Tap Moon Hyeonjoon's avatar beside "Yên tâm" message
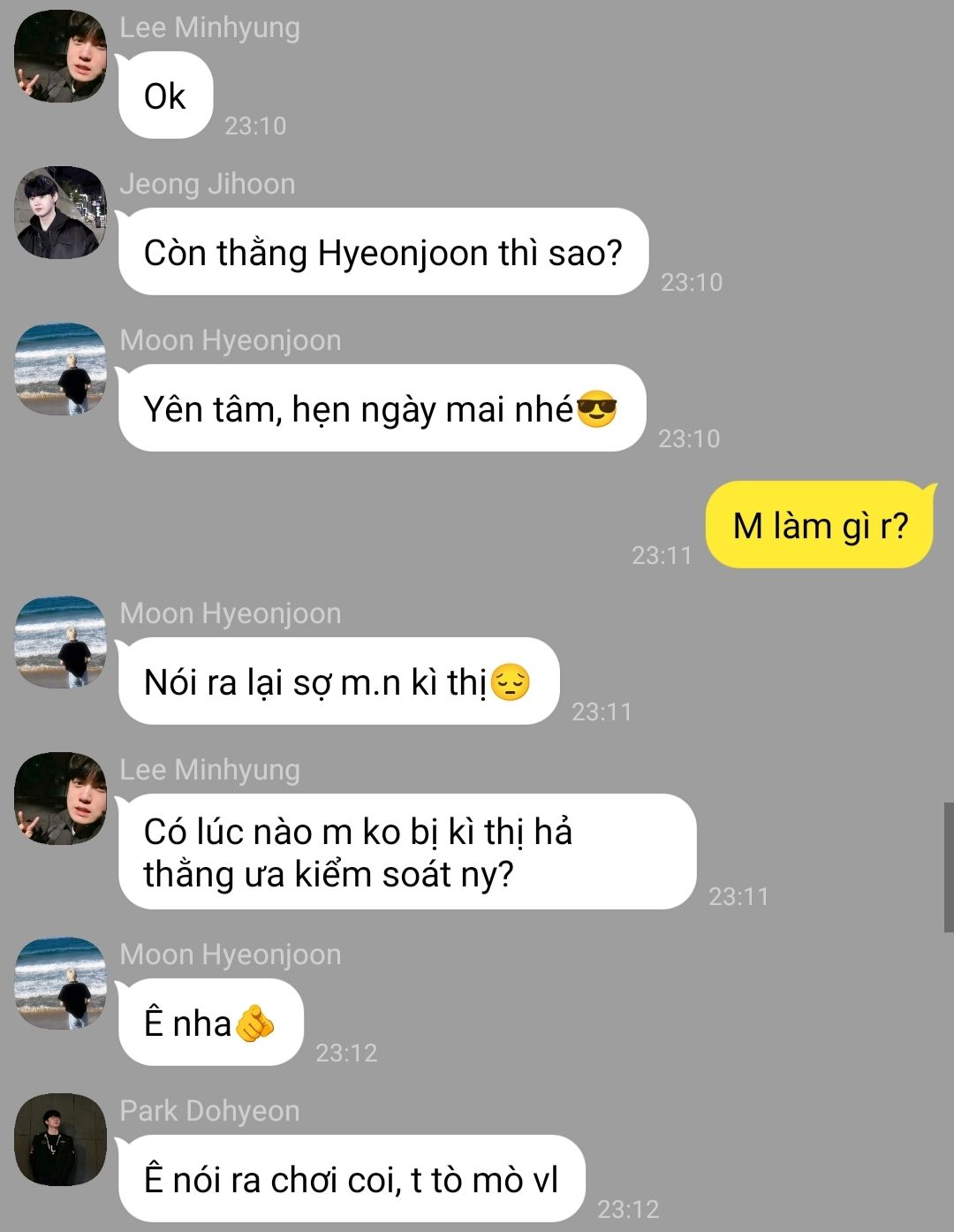The image size is (954, 1232). (x=60, y=369)
